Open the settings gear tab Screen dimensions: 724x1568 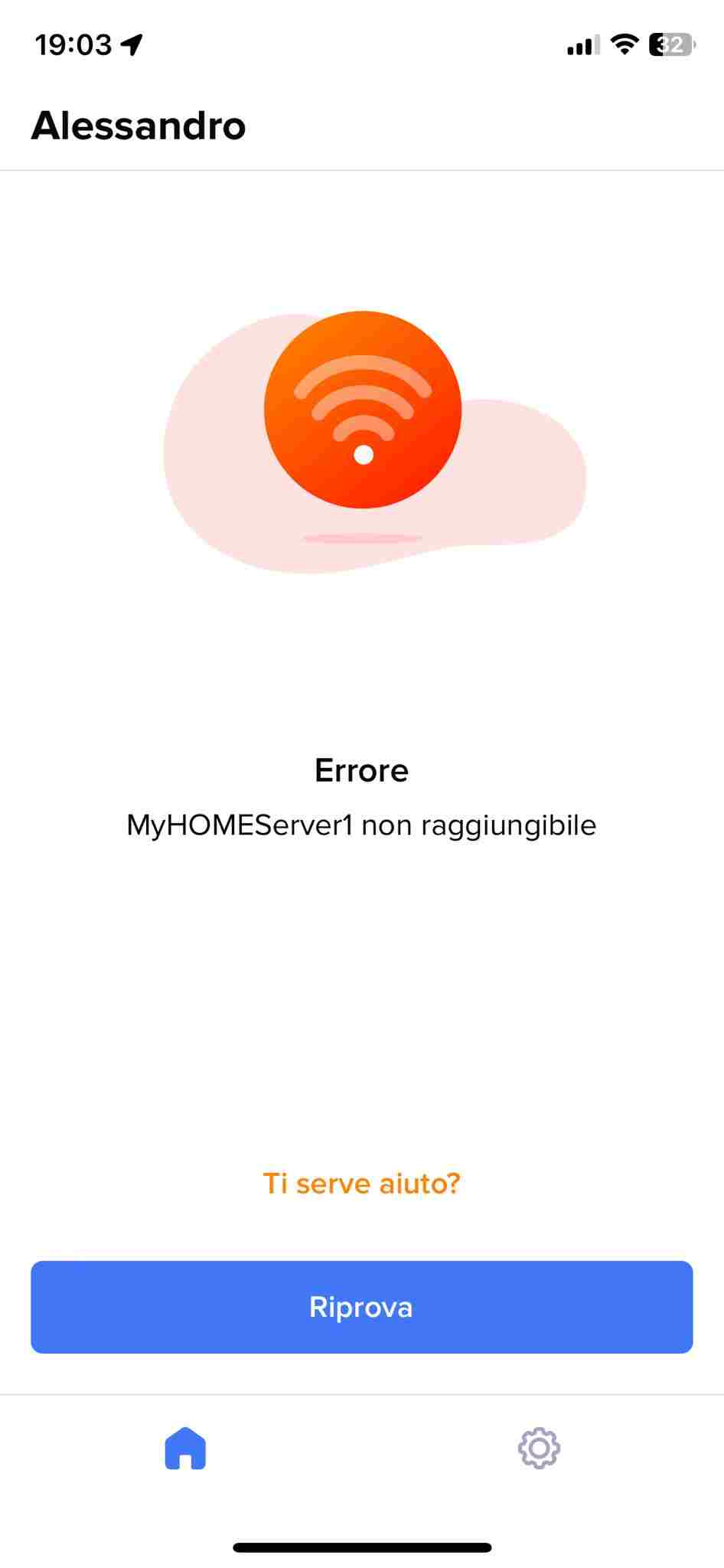click(x=539, y=1448)
